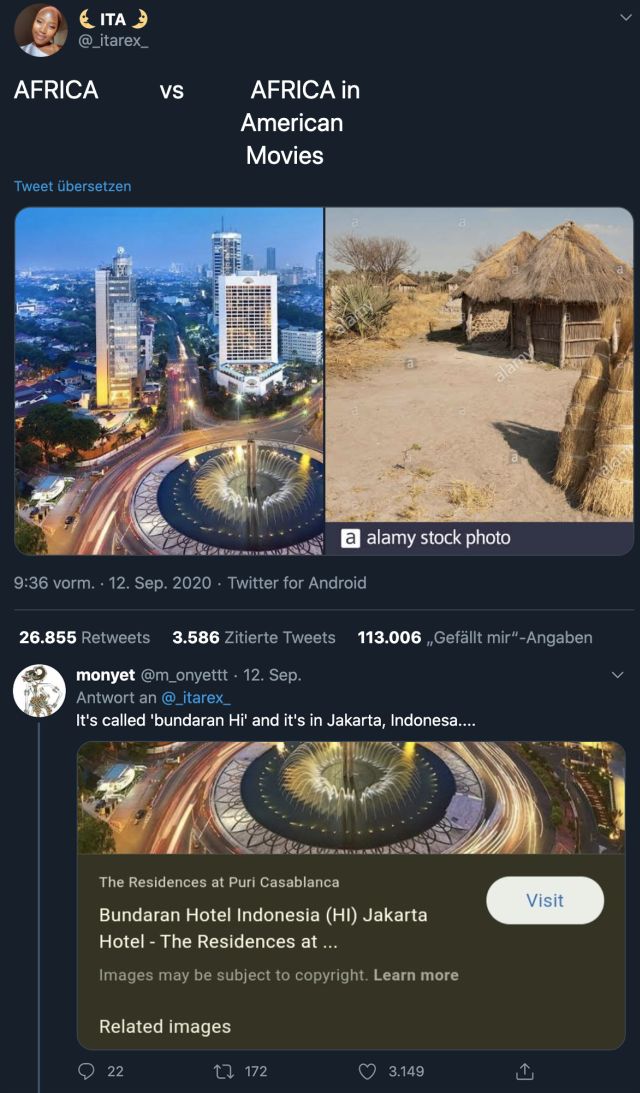The width and height of the screenshot is (640, 1093).
Task: Retweet monyet's reply
Action: point(225,1071)
